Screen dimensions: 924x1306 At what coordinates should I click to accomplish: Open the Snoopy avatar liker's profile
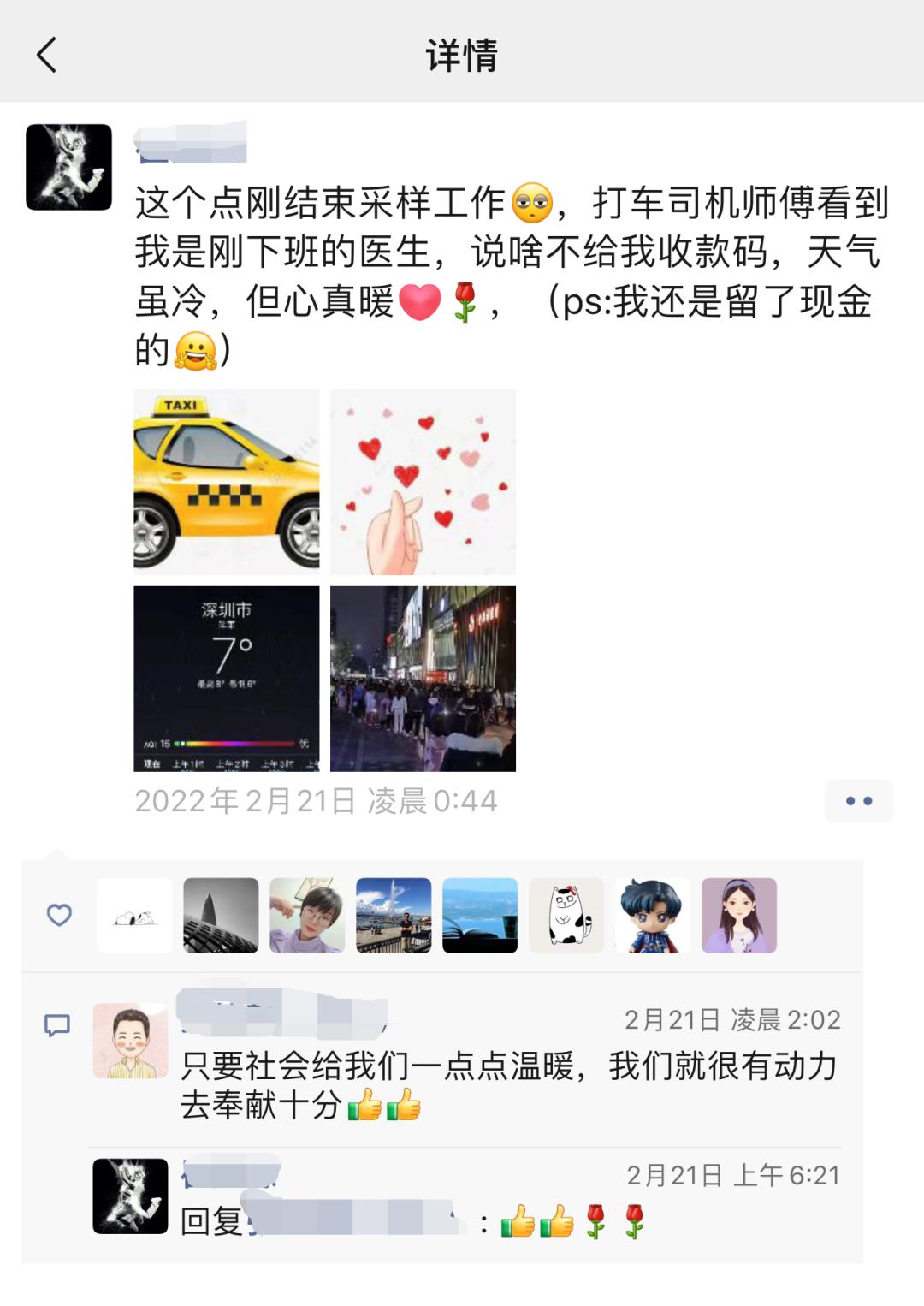pos(134,915)
